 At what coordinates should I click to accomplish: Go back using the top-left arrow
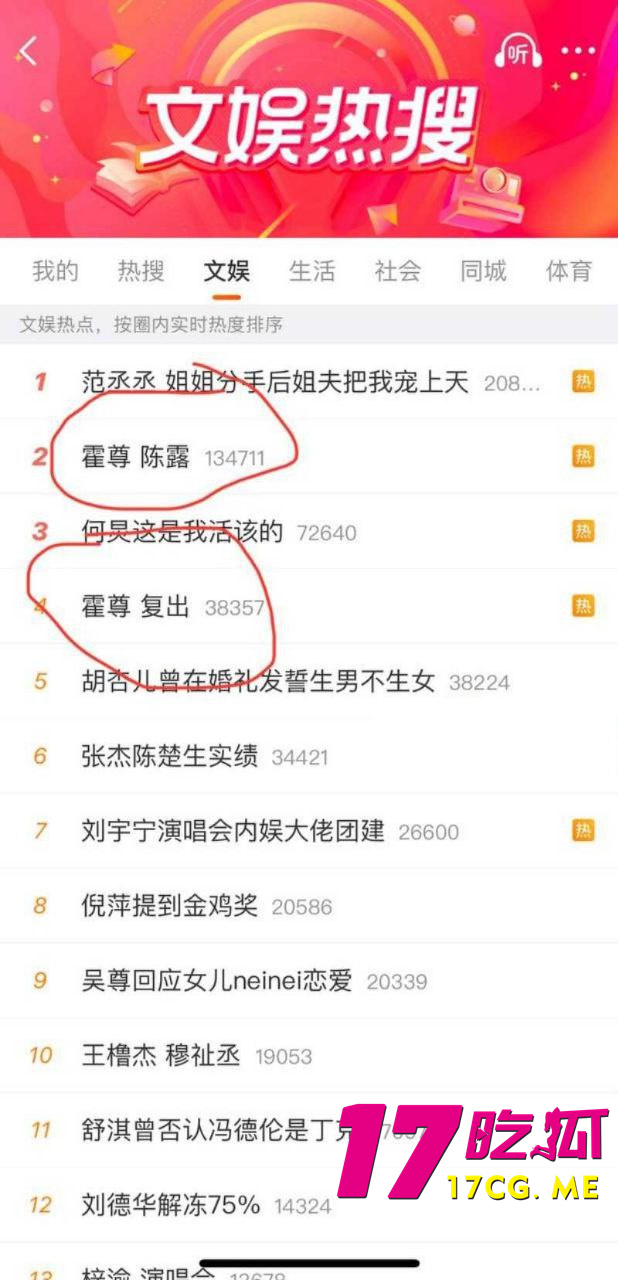point(29,51)
